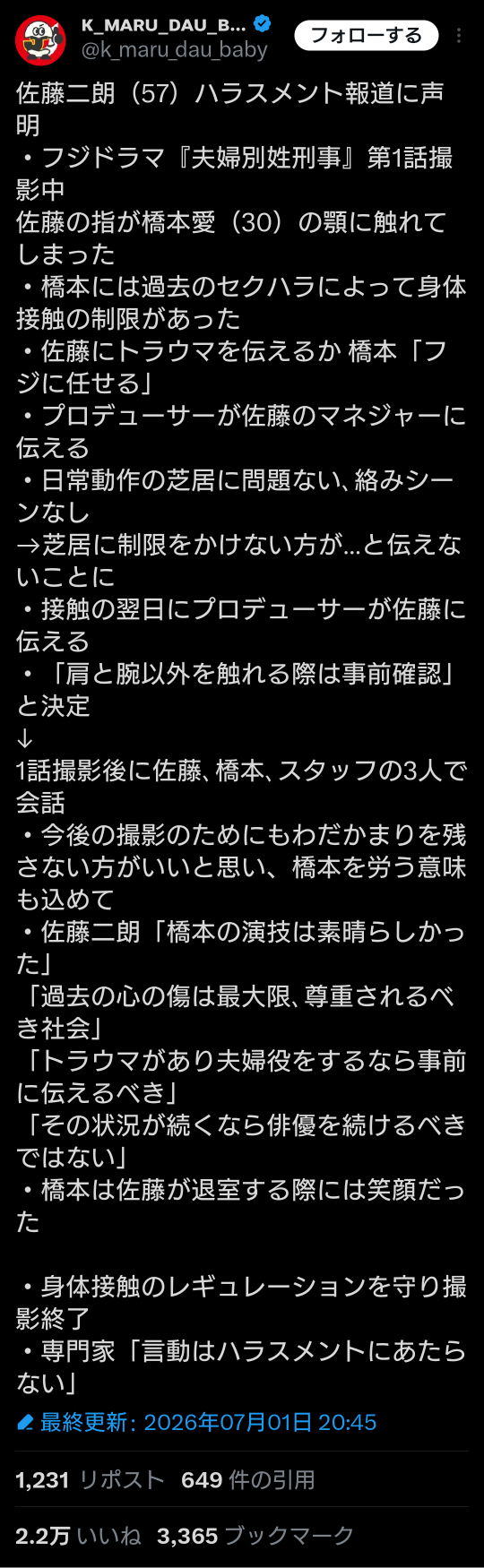The width and height of the screenshot is (484, 1568).
Task: Open the @k_maru_dau_baby profile name
Action: tap(175, 50)
